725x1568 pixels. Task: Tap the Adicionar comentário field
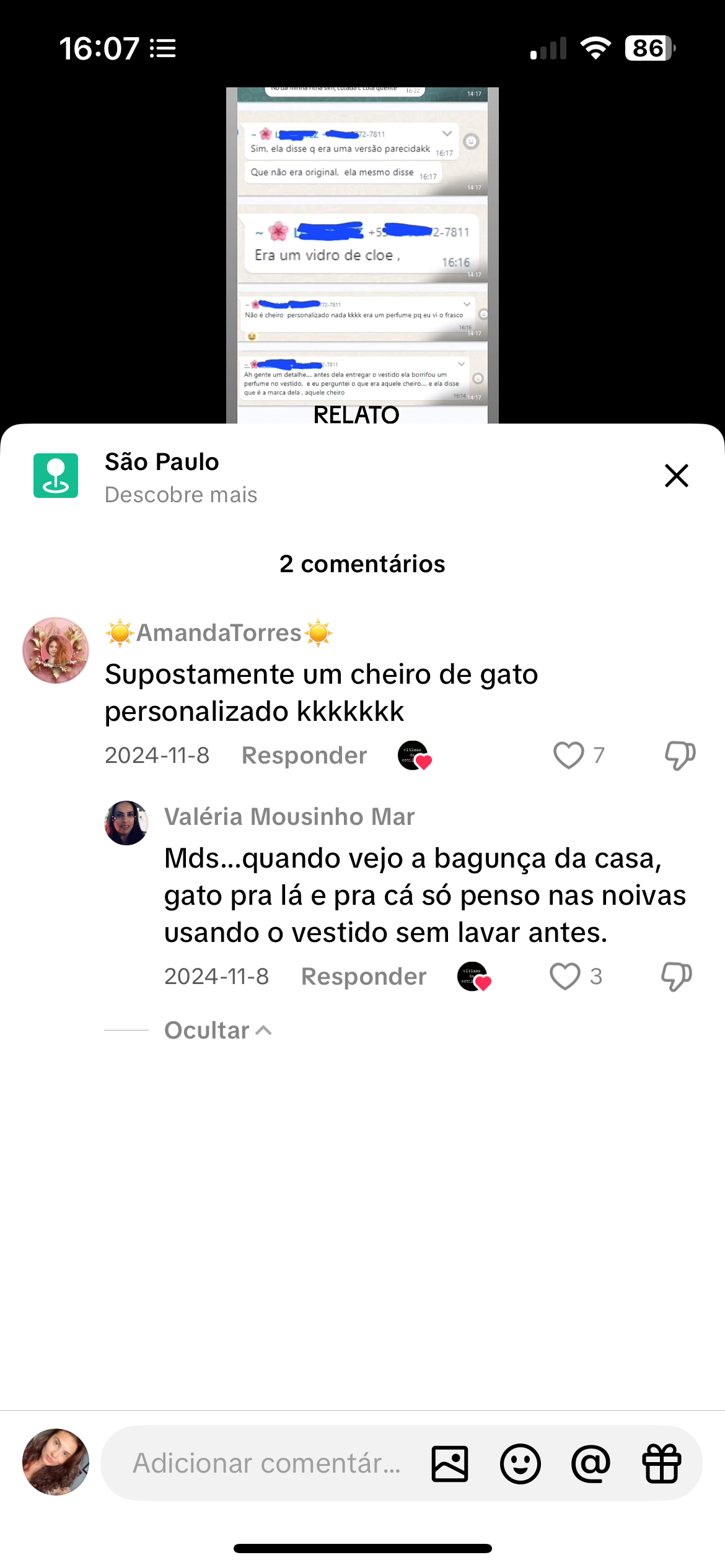click(266, 1463)
